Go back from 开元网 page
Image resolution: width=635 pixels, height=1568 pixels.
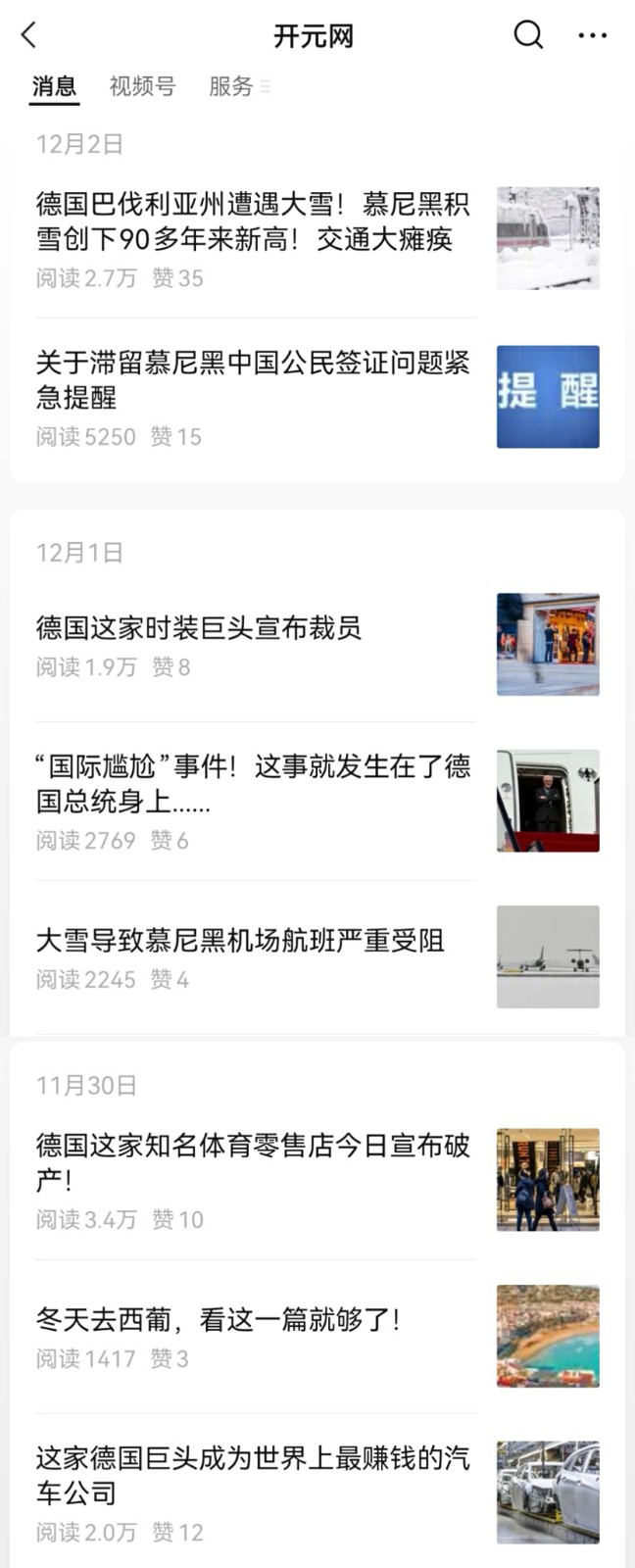[28, 36]
